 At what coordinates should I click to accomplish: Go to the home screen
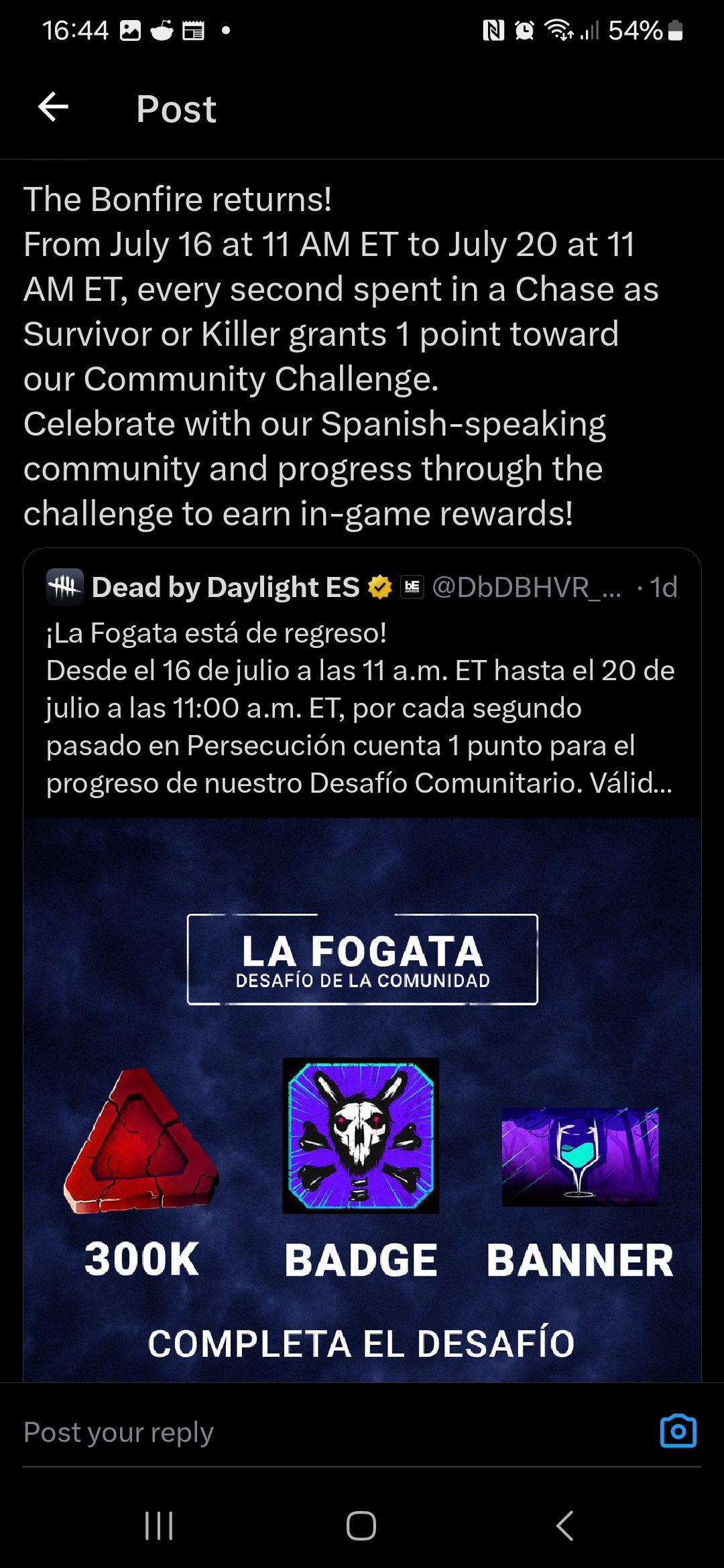tap(361, 1526)
